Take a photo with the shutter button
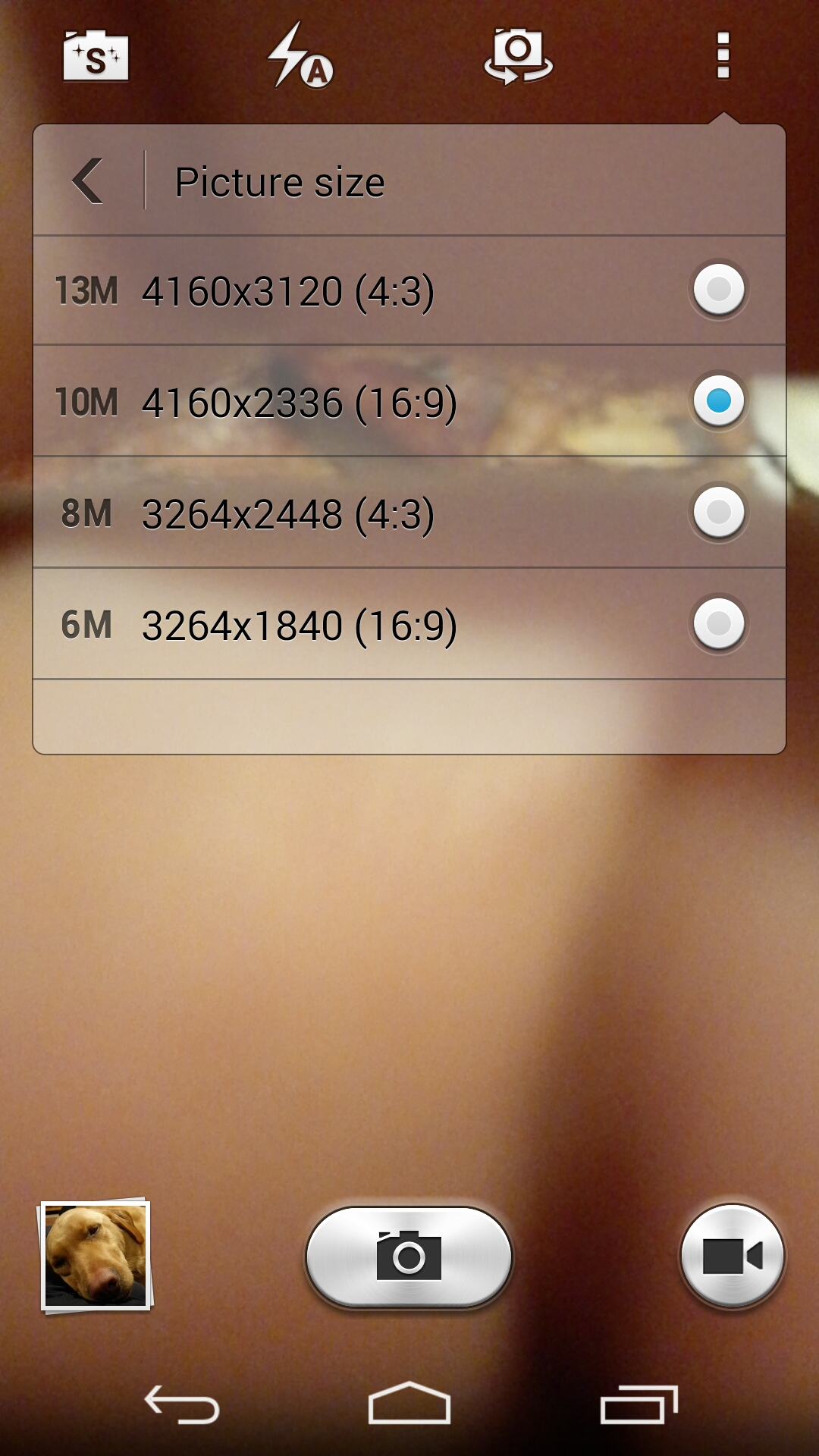The height and width of the screenshot is (1456, 819). click(x=409, y=1257)
